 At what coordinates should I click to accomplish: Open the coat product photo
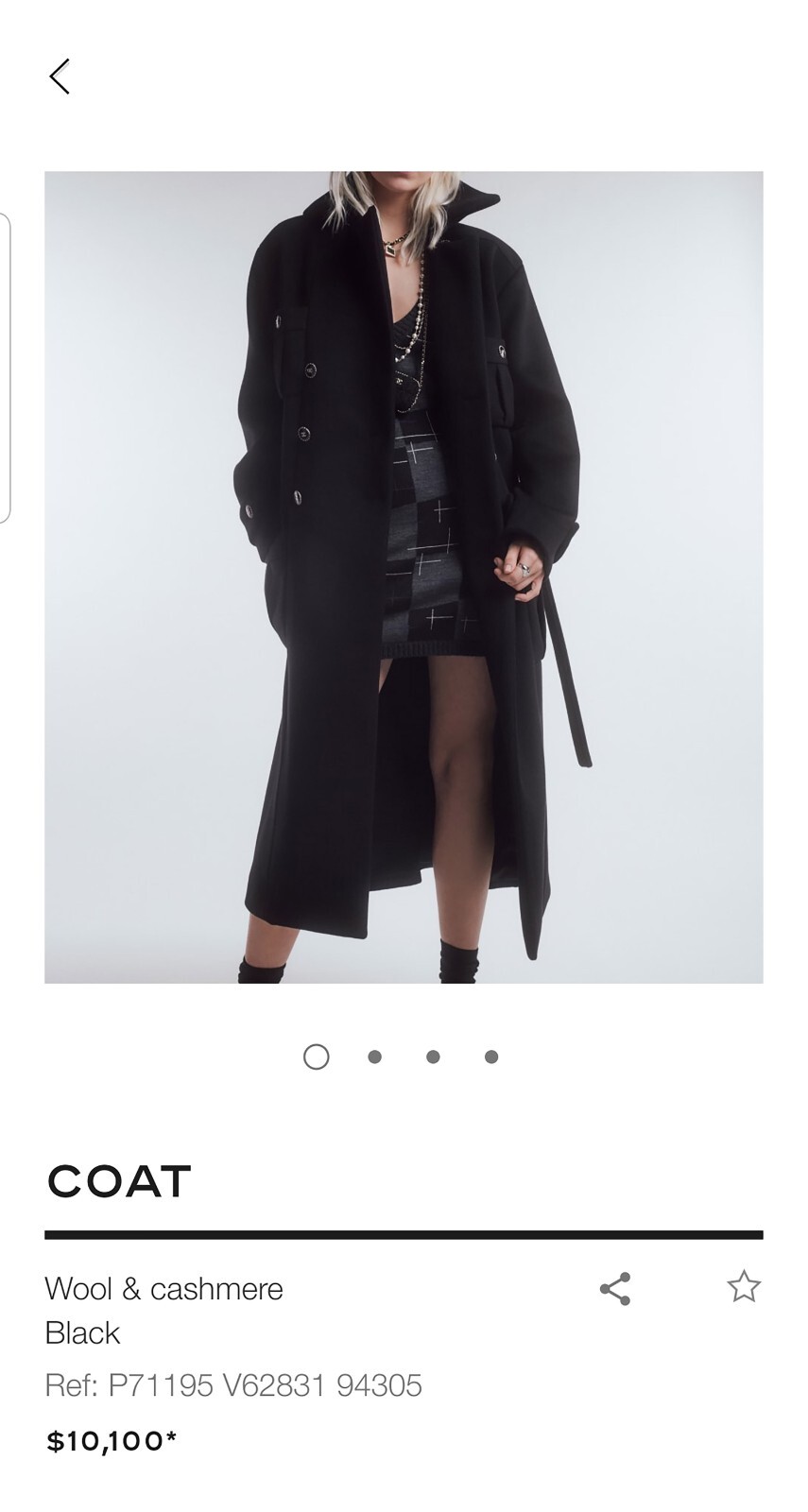click(404, 576)
